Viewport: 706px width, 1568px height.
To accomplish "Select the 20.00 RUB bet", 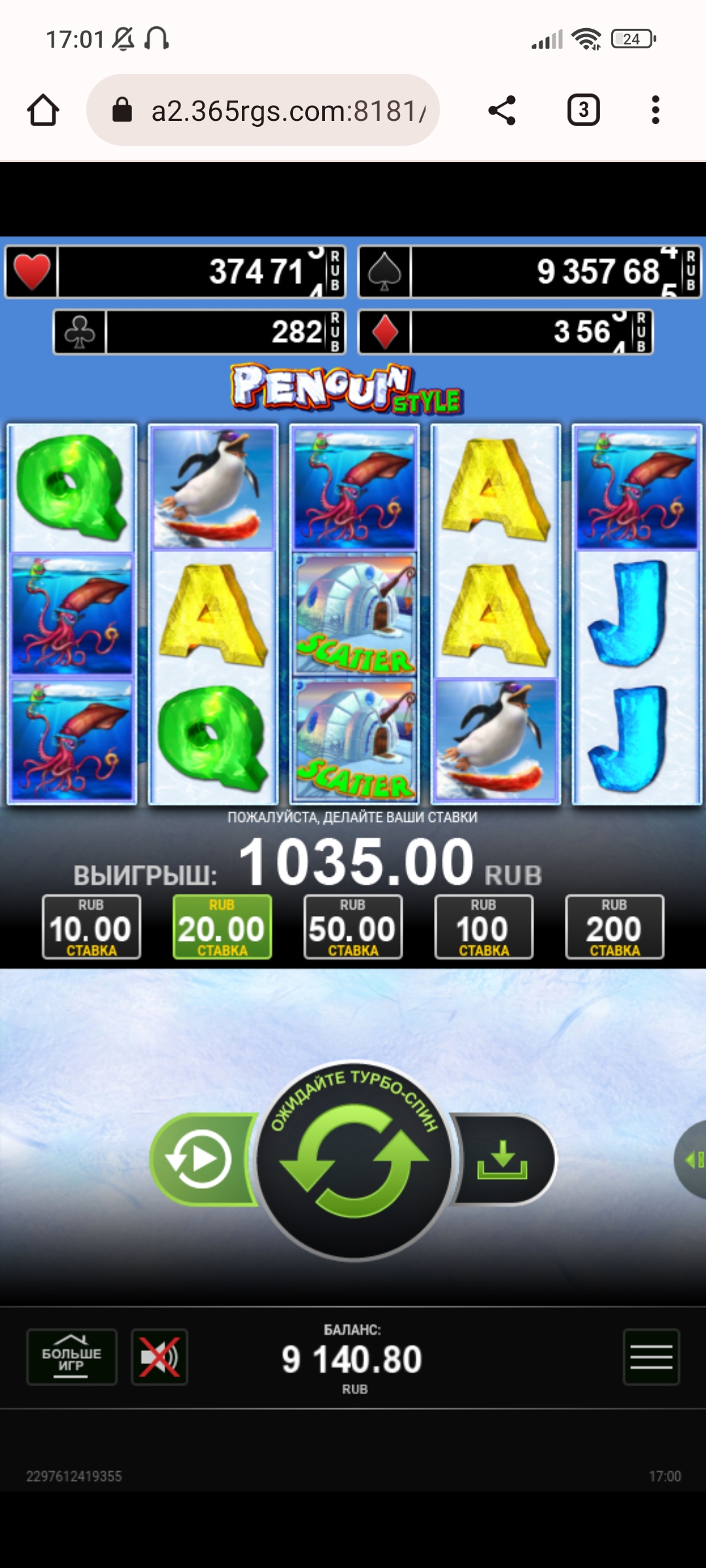I will click(222, 926).
